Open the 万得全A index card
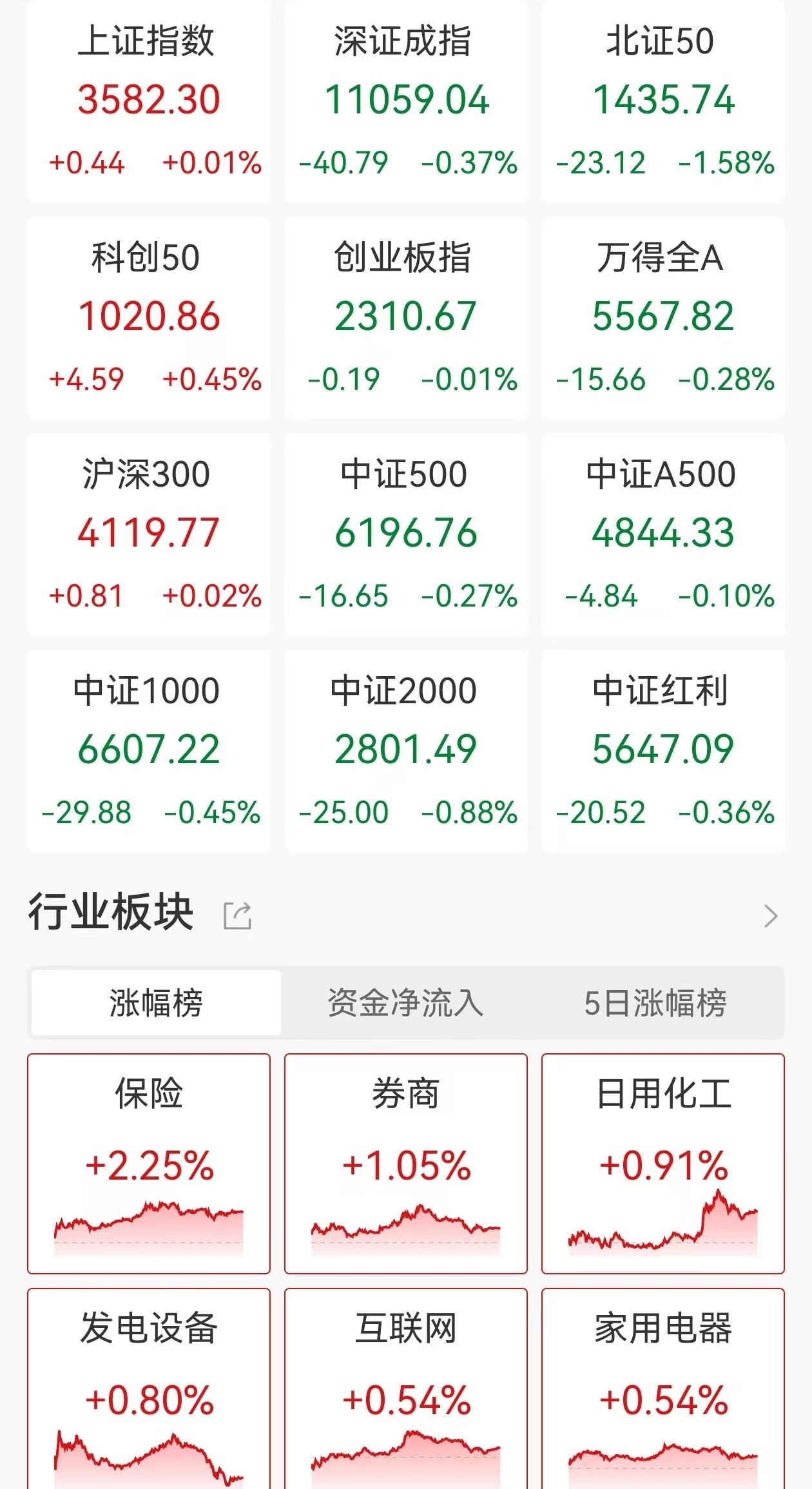The height and width of the screenshot is (1489, 812). (x=663, y=318)
